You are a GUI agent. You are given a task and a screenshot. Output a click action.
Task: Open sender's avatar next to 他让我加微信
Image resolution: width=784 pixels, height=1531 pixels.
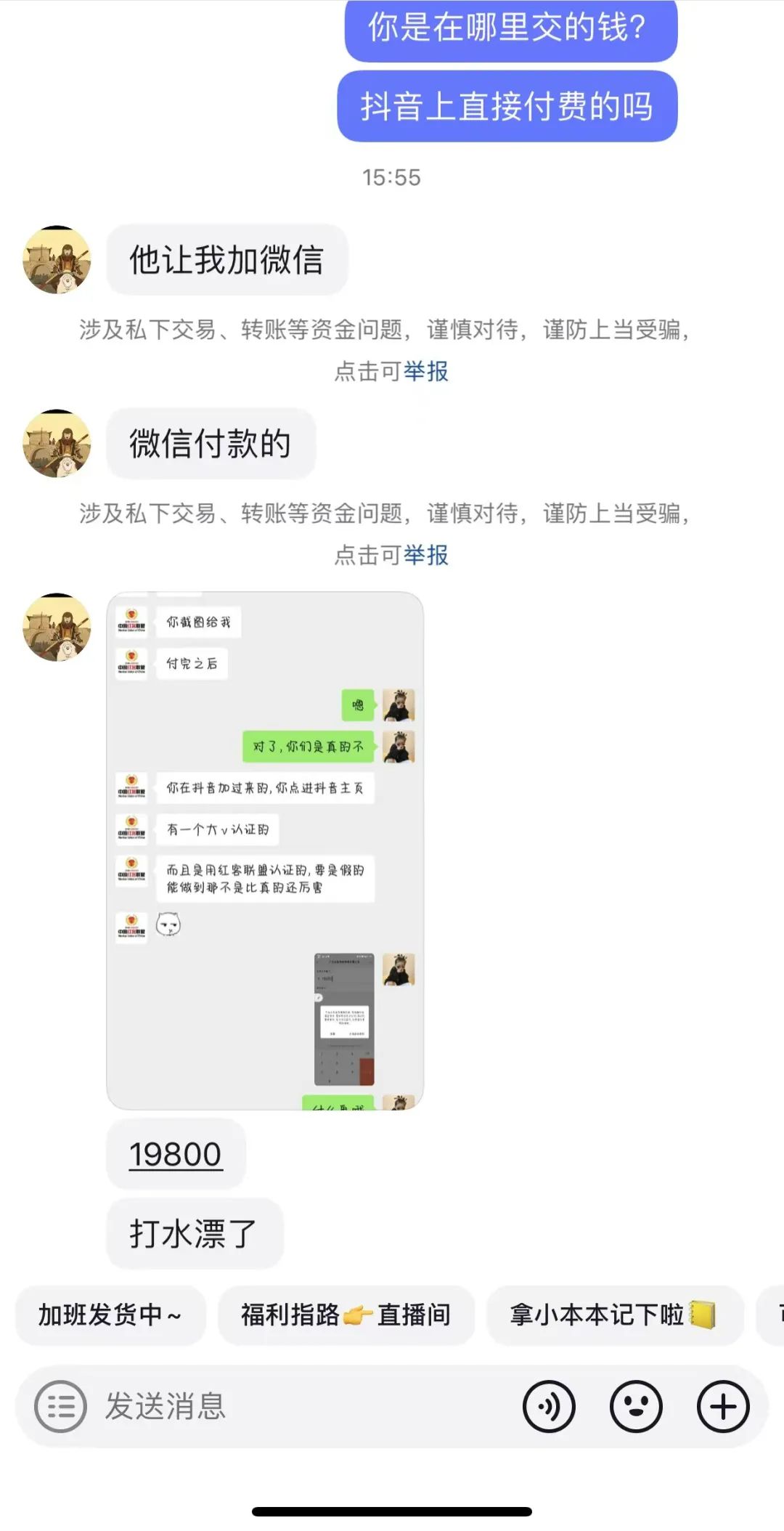pos(57,260)
